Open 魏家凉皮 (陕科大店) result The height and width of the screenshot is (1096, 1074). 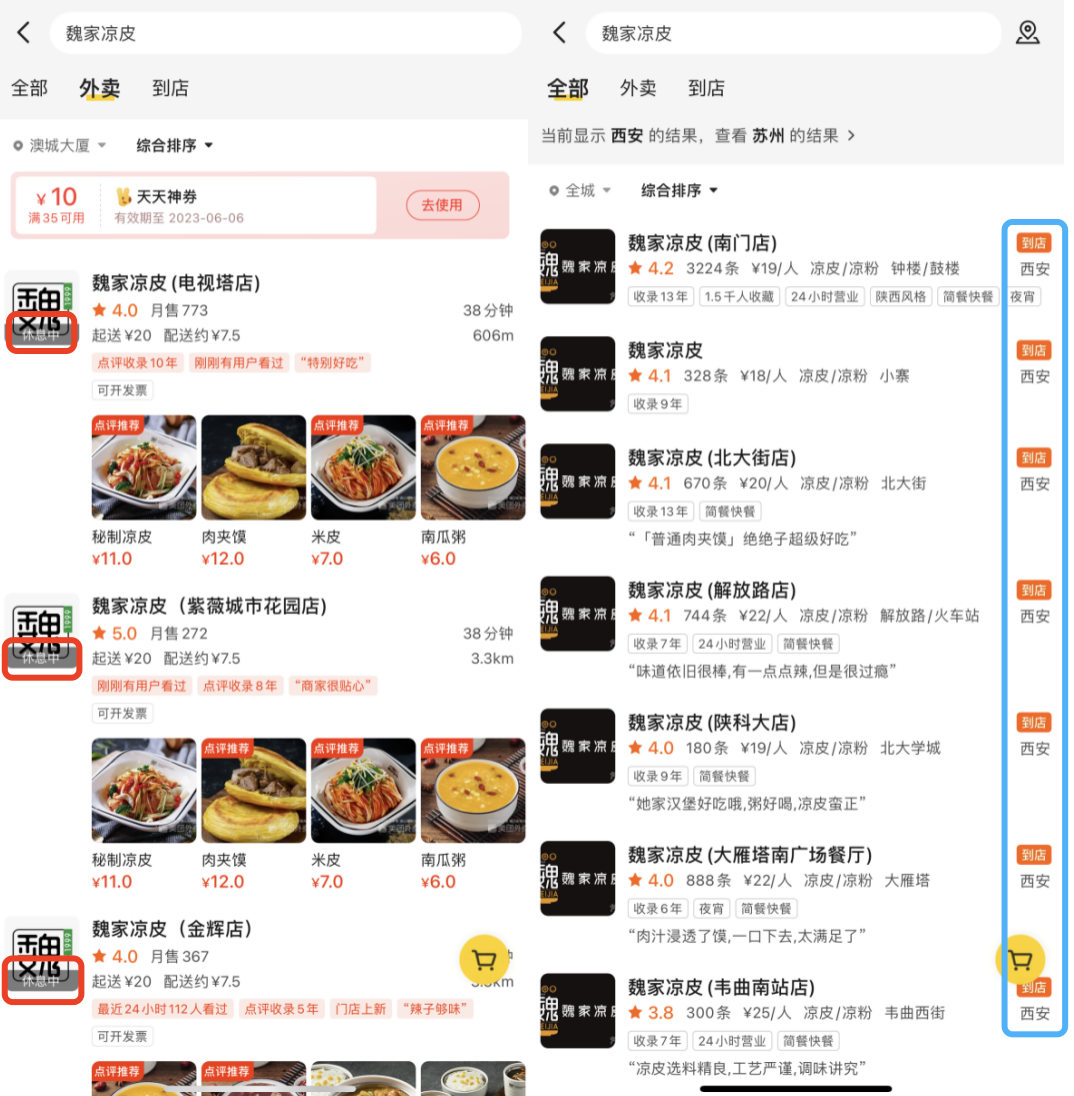point(711,722)
